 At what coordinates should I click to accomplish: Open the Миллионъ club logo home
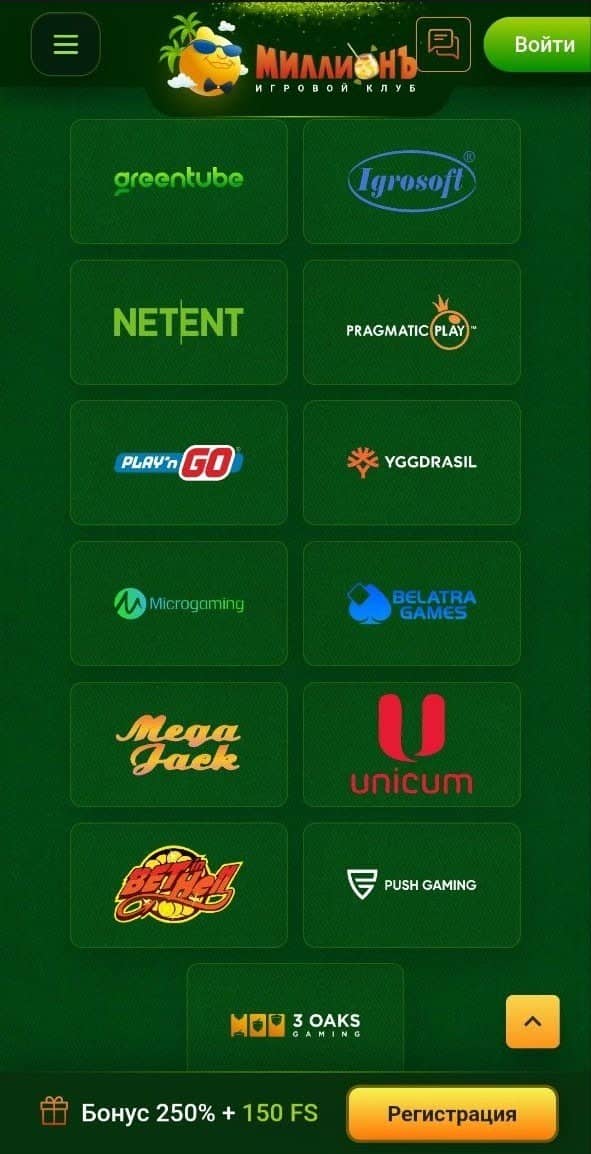pos(289,59)
